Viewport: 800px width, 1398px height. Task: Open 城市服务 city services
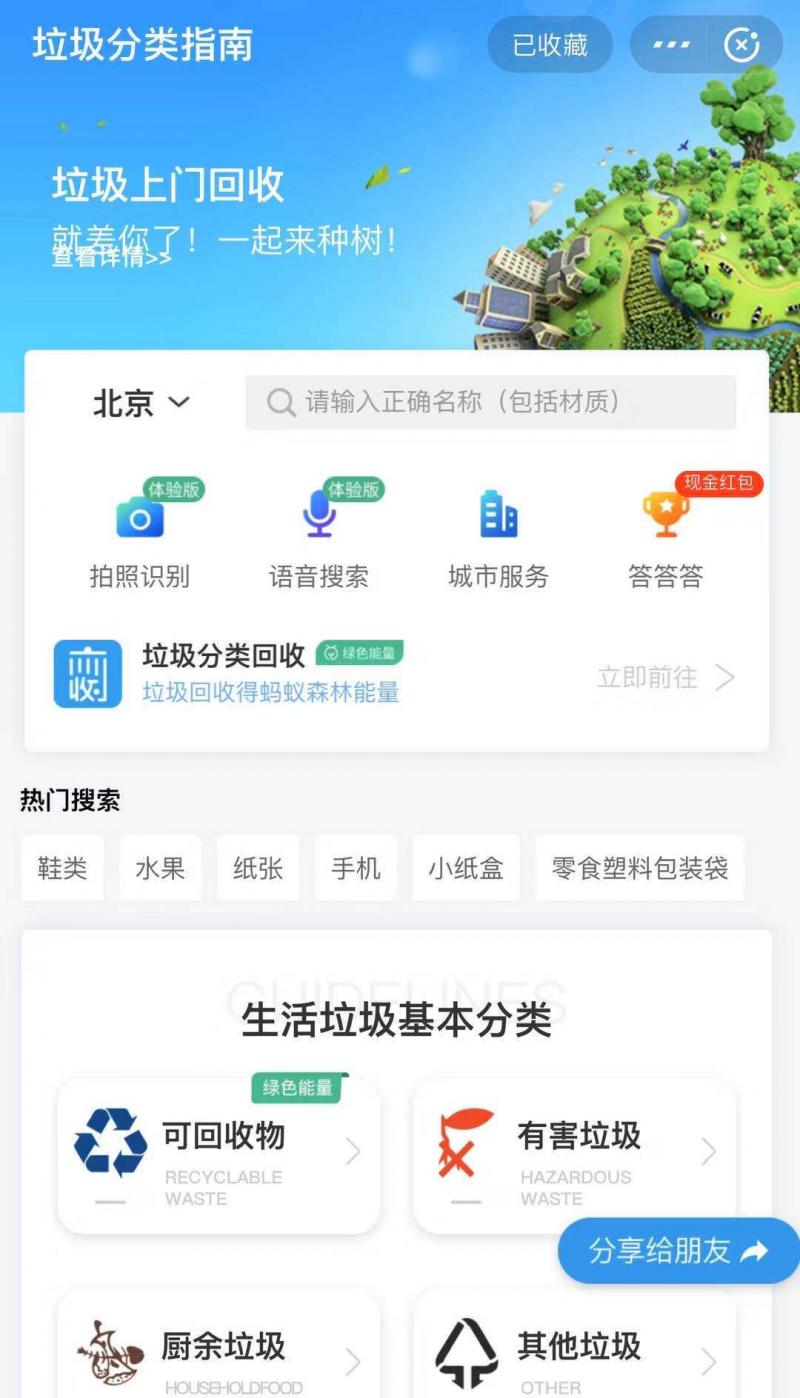pyautogui.click(x=498, y=537)
